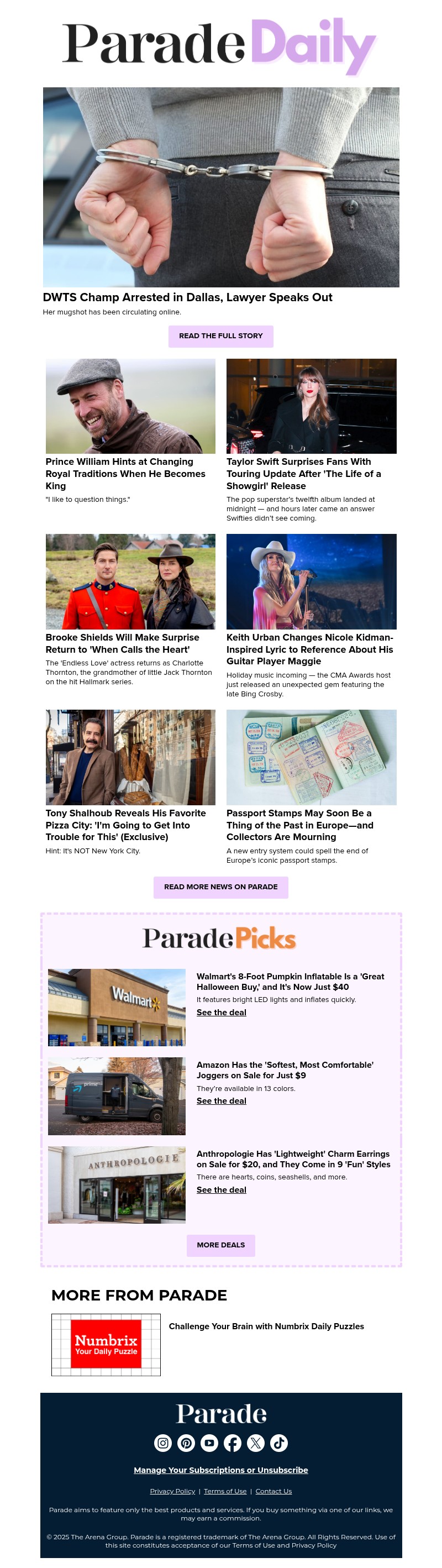
Task: See the deal for Anthropologie charm earrings
Action: pos(221,1189)
